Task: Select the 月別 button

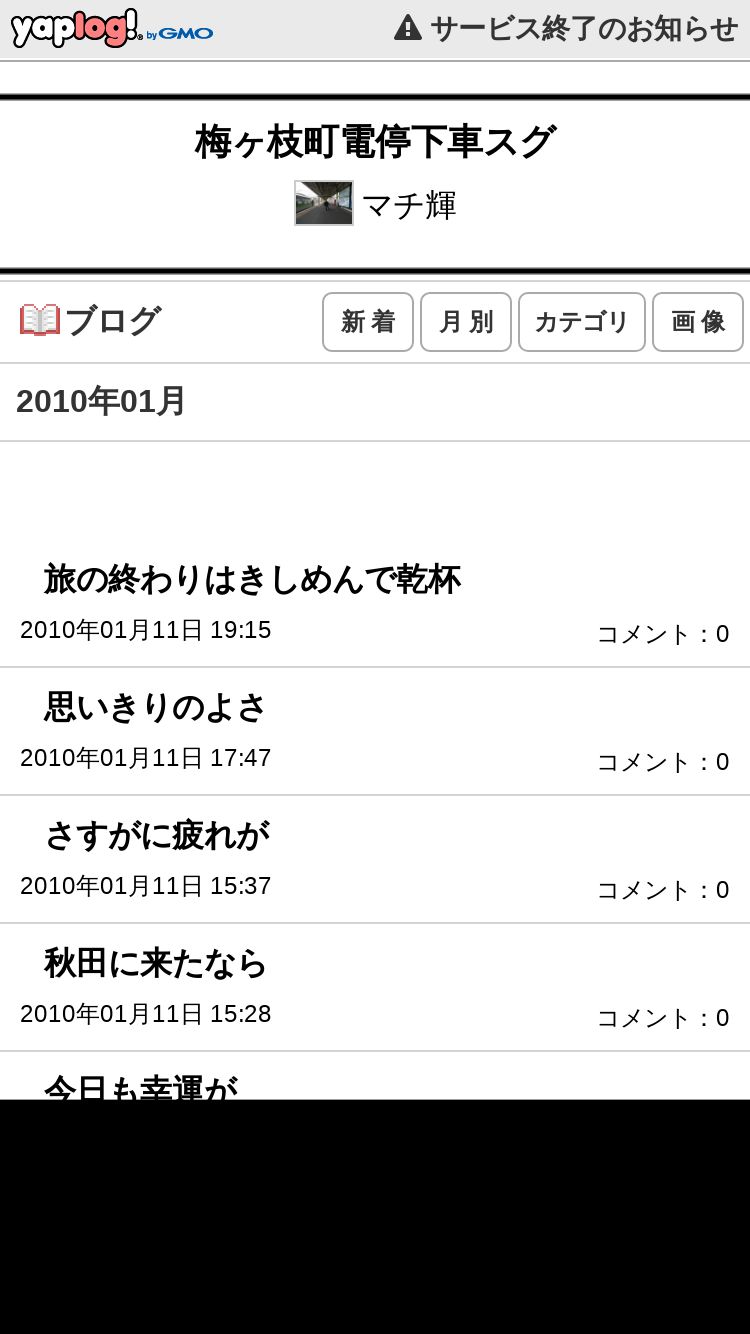Action: [466, 322]
